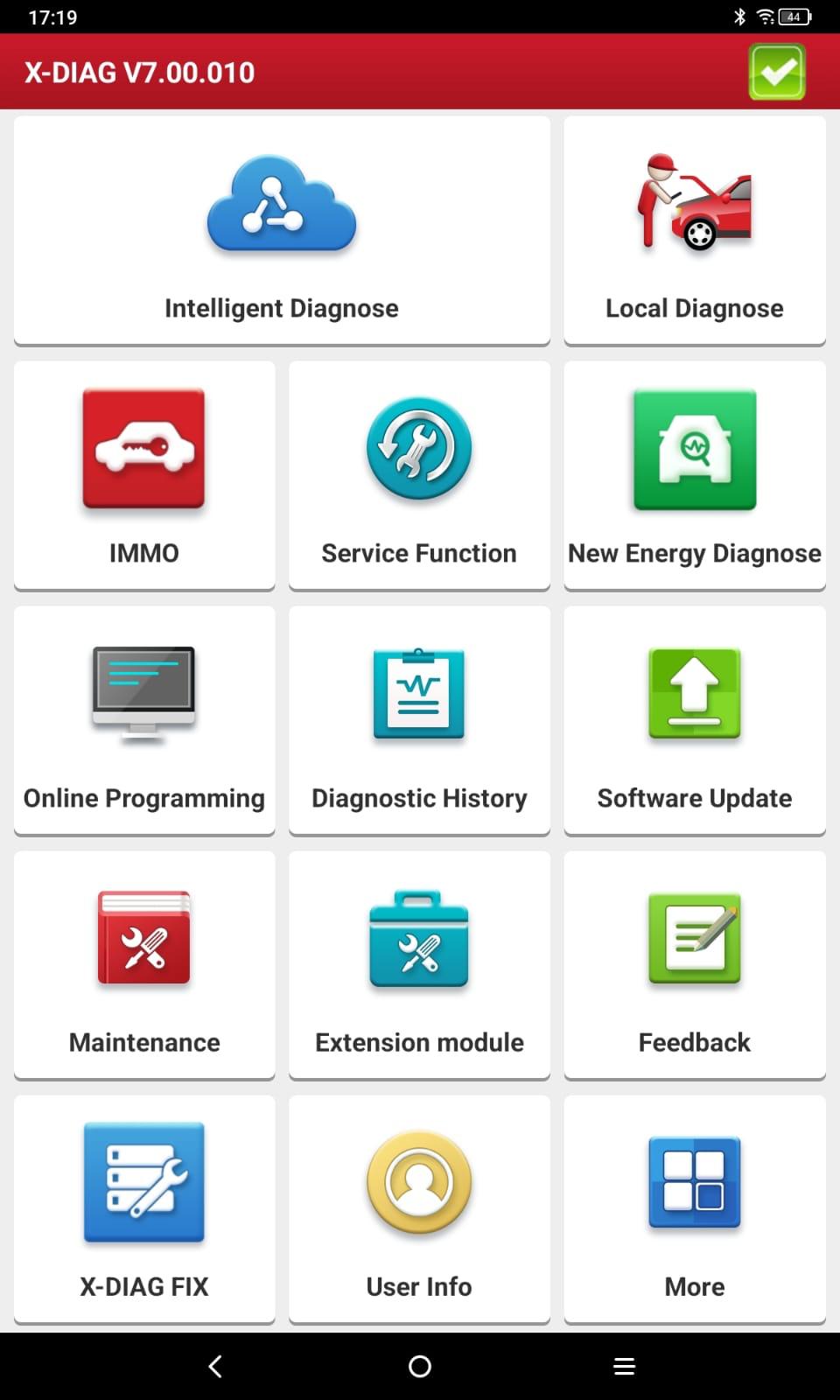Open the IMMO tile
840x1400 pixels.
144,475
